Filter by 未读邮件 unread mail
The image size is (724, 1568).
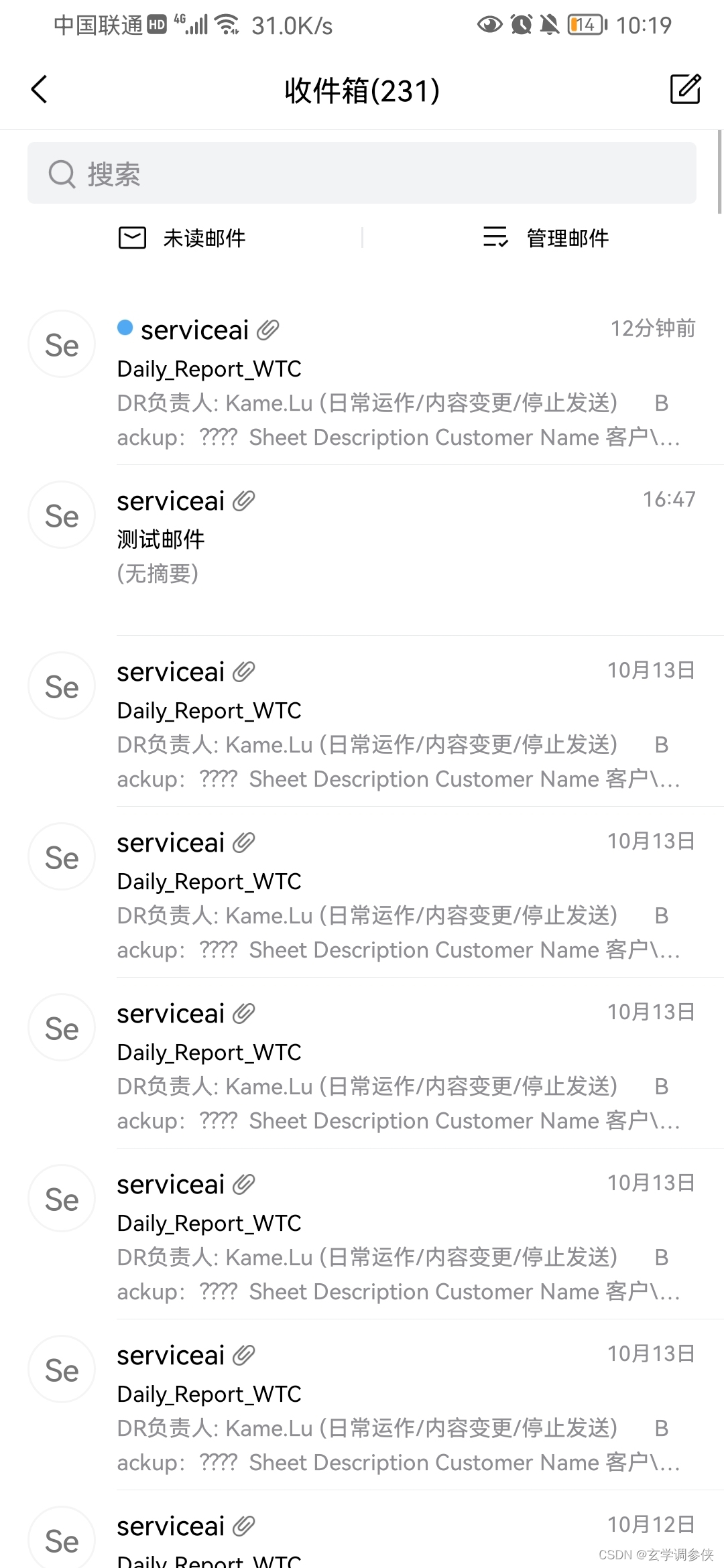(182, 238)
